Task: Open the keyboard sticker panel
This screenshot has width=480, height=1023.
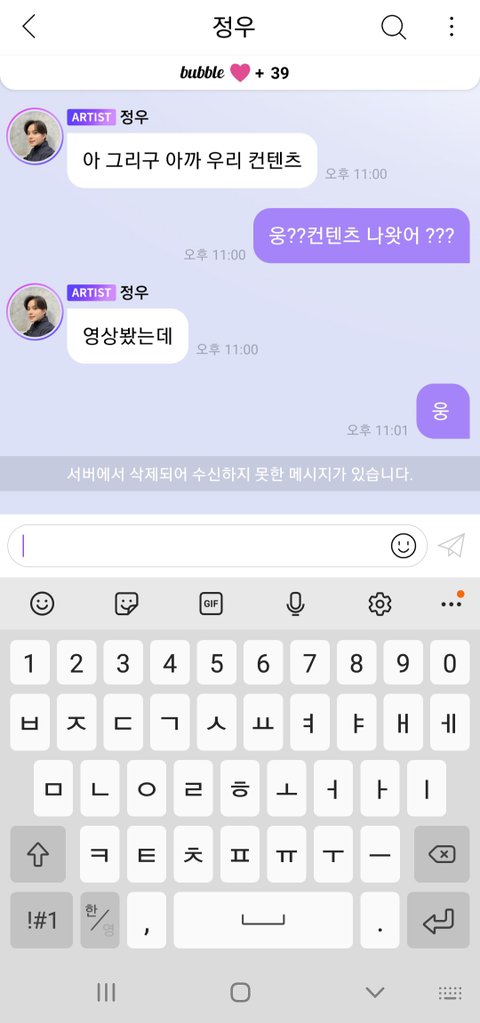Action: coord(126,604)
